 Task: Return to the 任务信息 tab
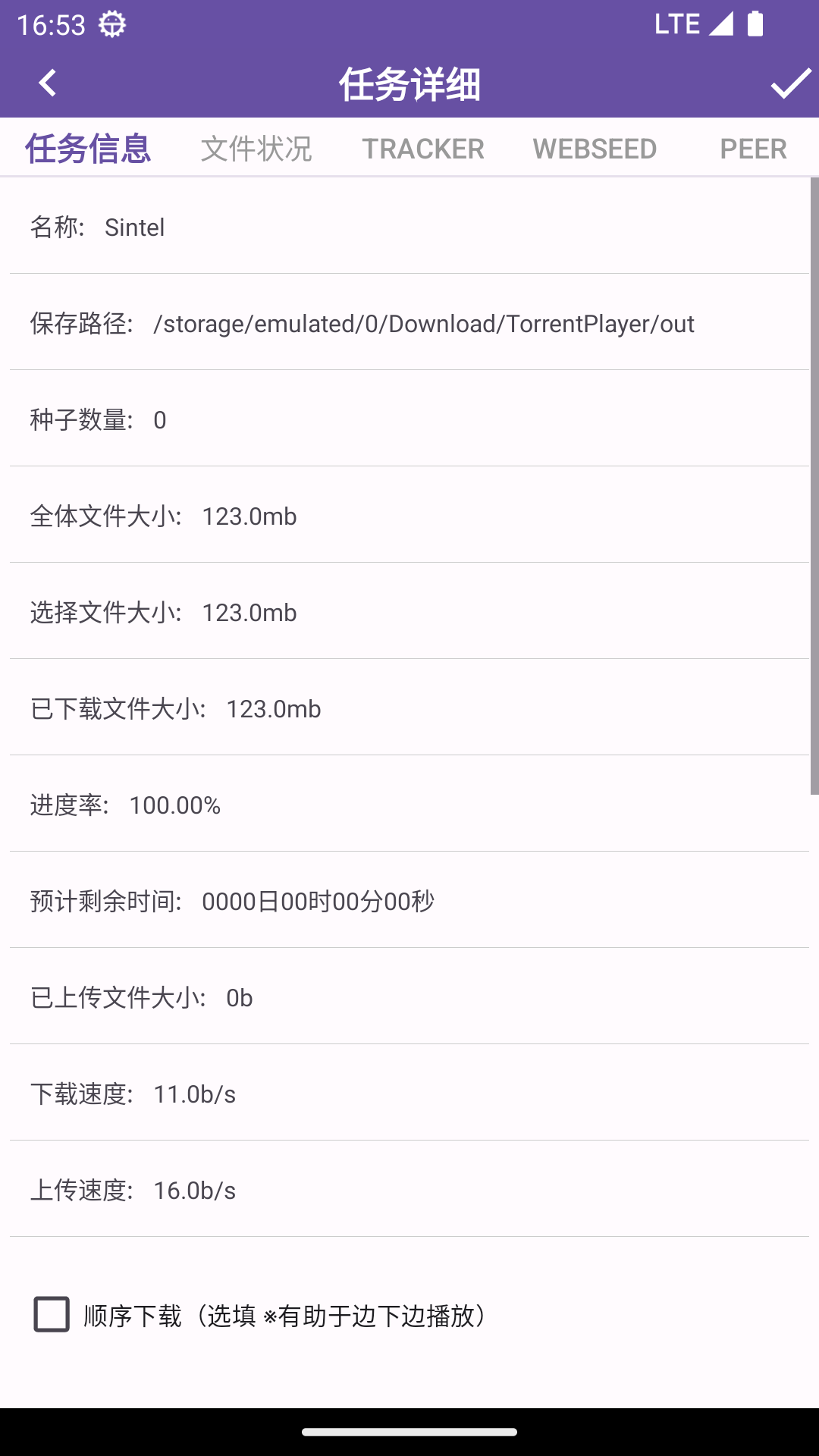(88, 148)
